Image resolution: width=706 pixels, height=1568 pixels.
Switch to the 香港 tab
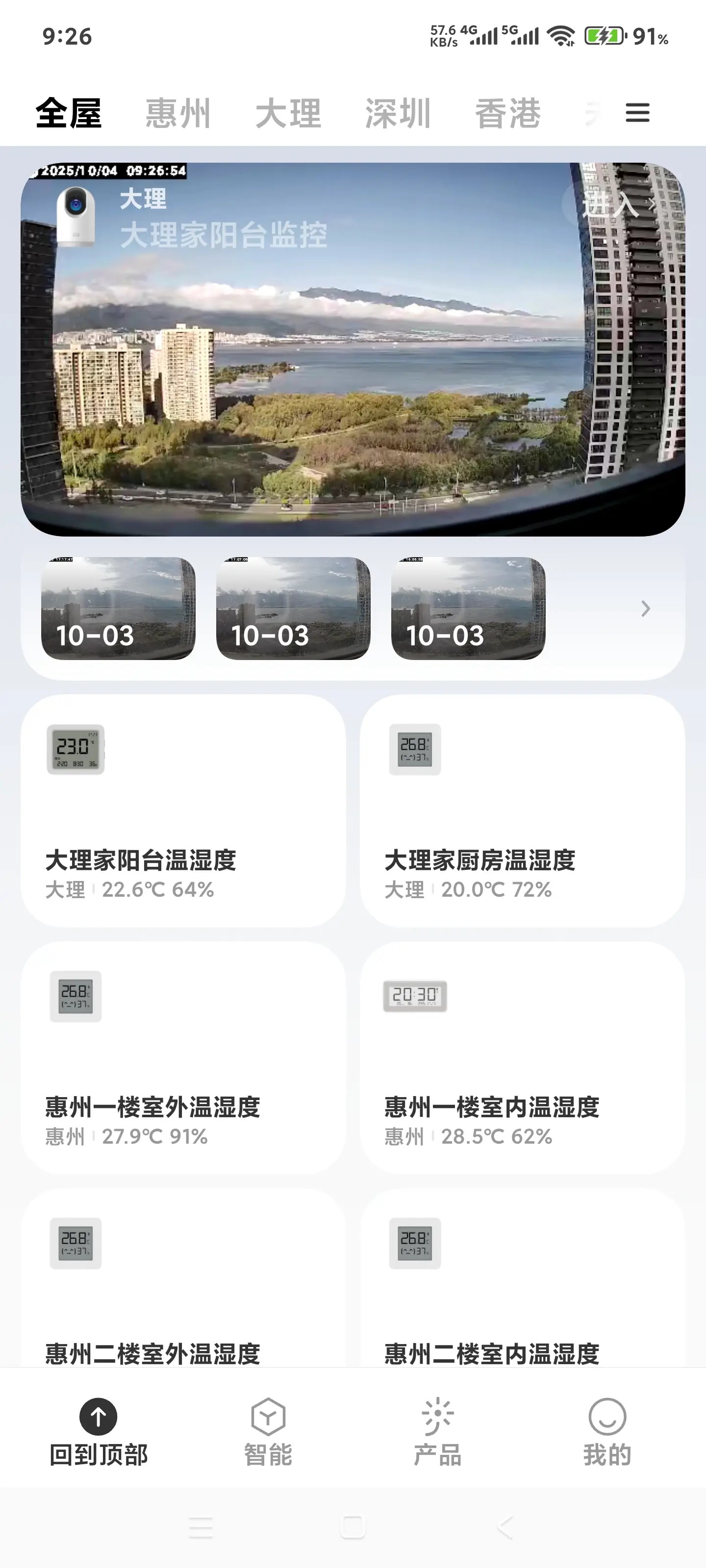508,114
